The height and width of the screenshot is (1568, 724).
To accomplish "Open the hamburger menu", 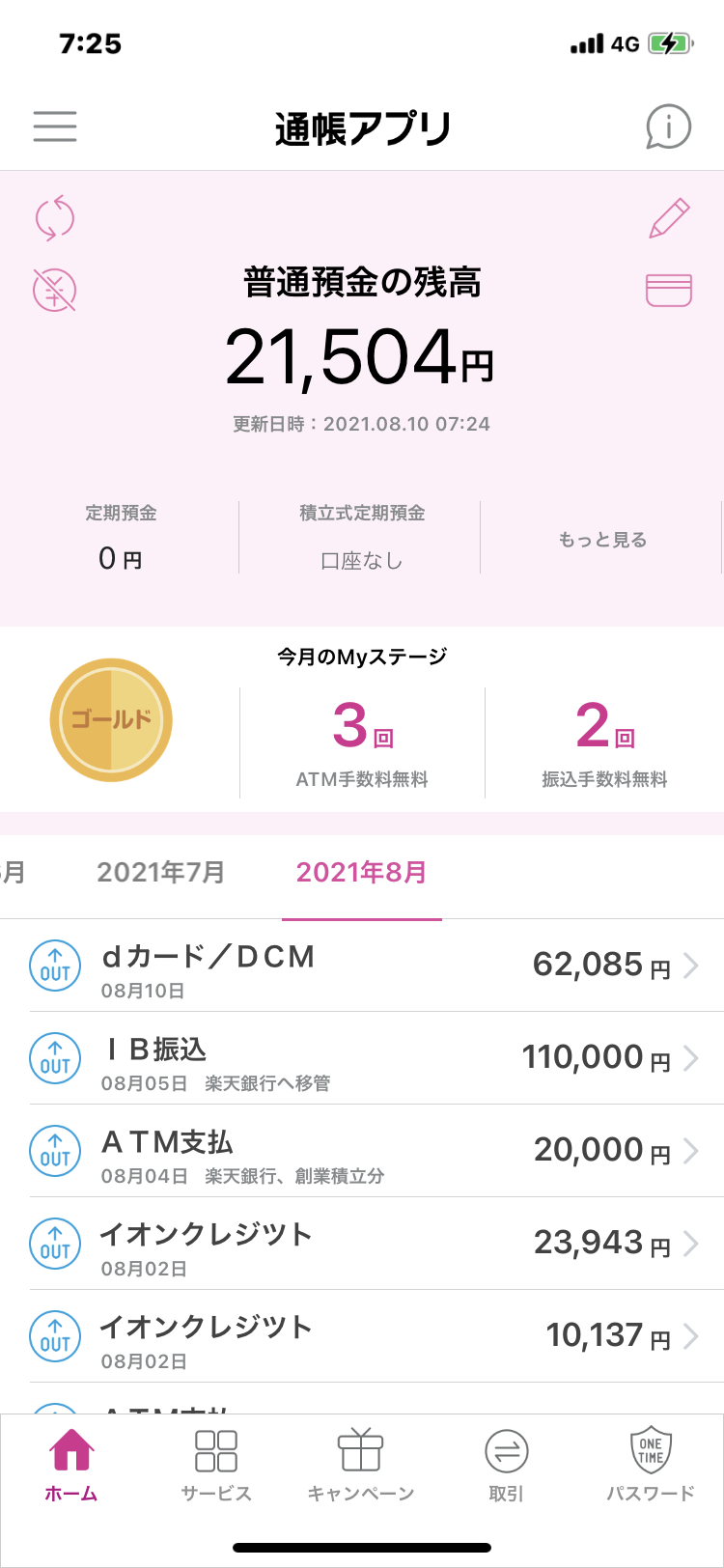I will tap(54, 126).
